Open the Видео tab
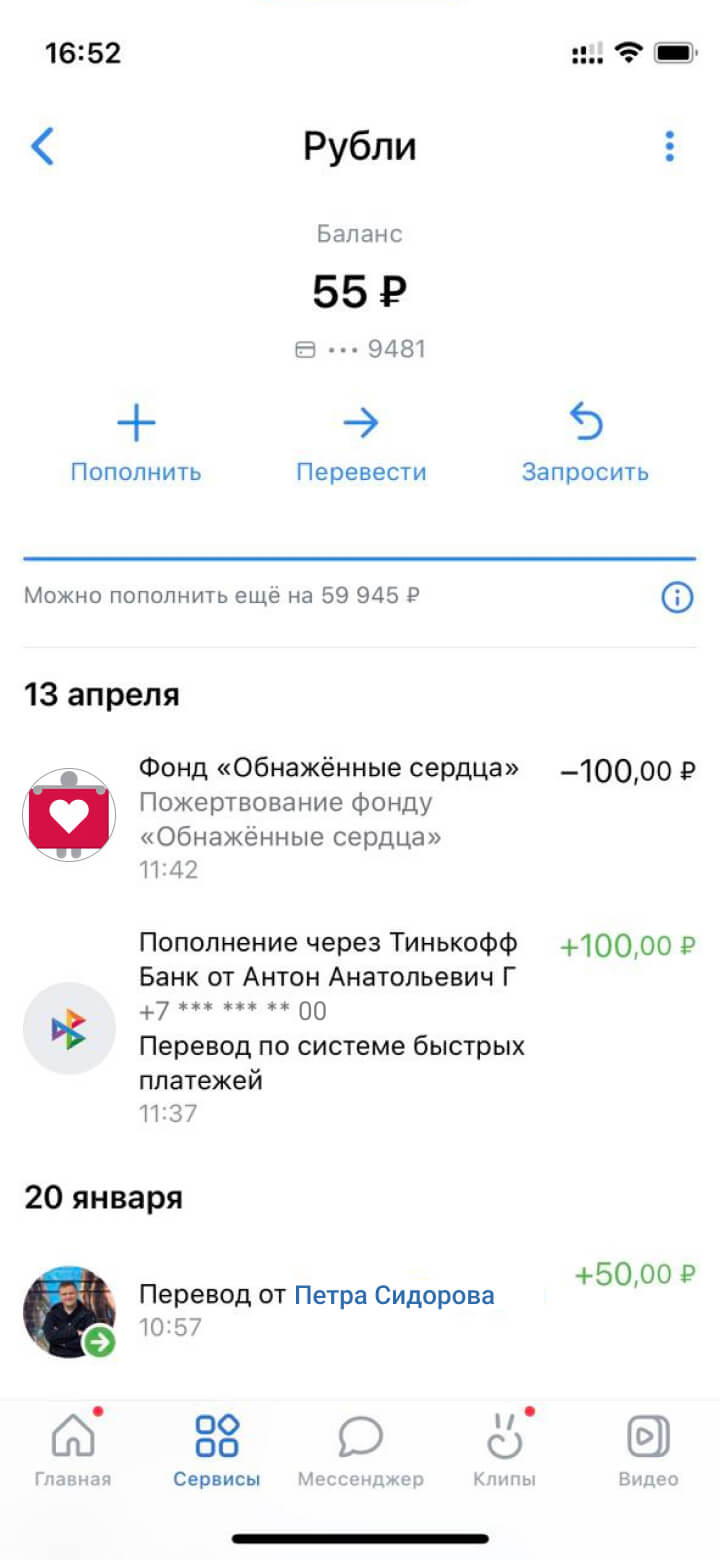Screen dimensions: 720x1560 pos(648,1450)
